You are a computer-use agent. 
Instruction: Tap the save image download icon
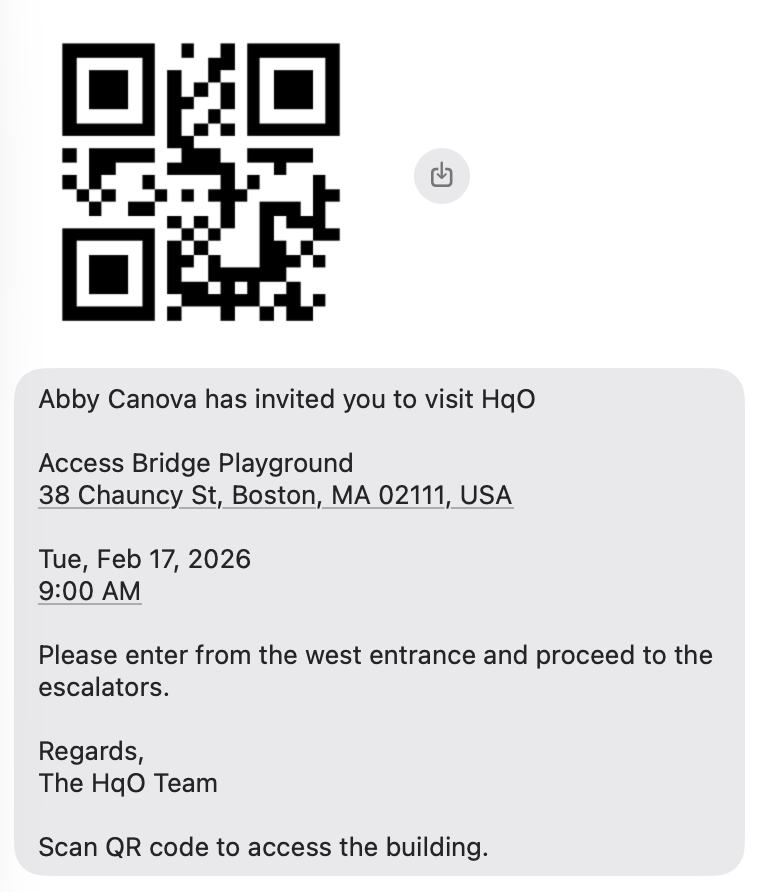441,176
